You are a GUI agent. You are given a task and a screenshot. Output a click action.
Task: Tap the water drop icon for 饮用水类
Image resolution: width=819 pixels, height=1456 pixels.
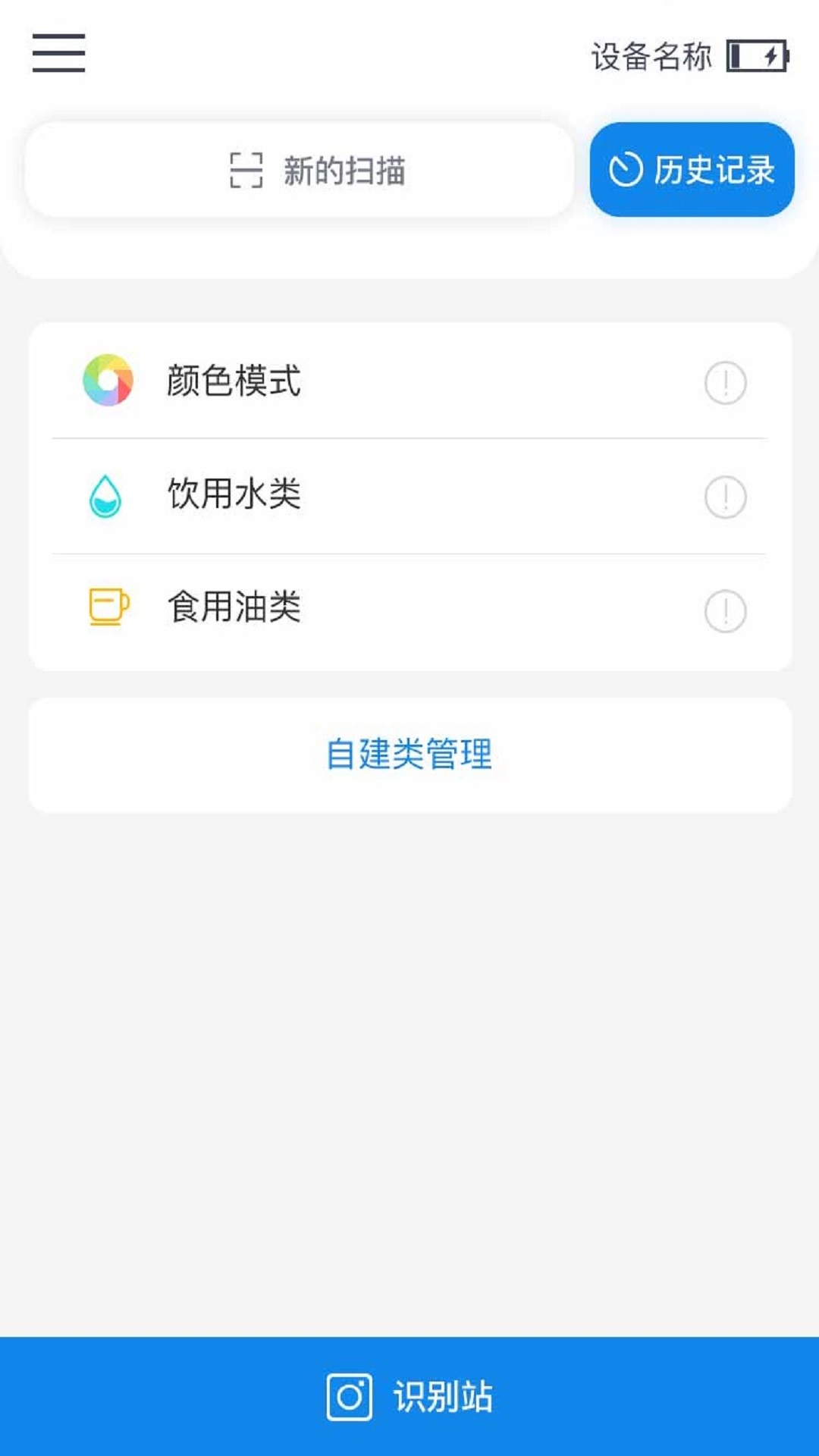105,494
